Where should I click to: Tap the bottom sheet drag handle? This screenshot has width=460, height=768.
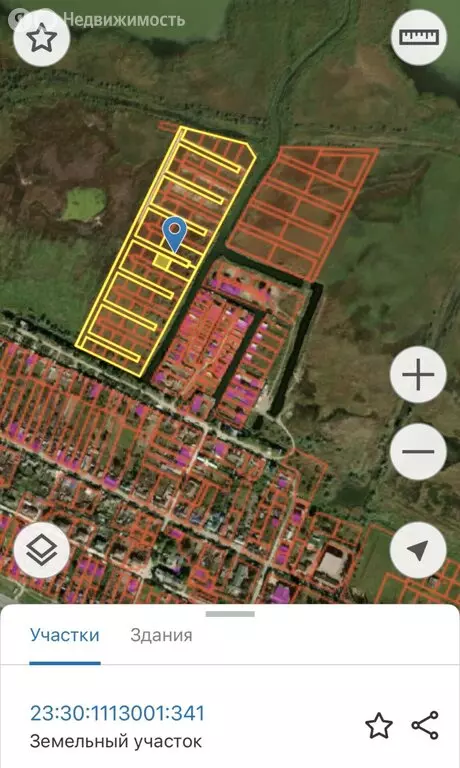point(230,614)
